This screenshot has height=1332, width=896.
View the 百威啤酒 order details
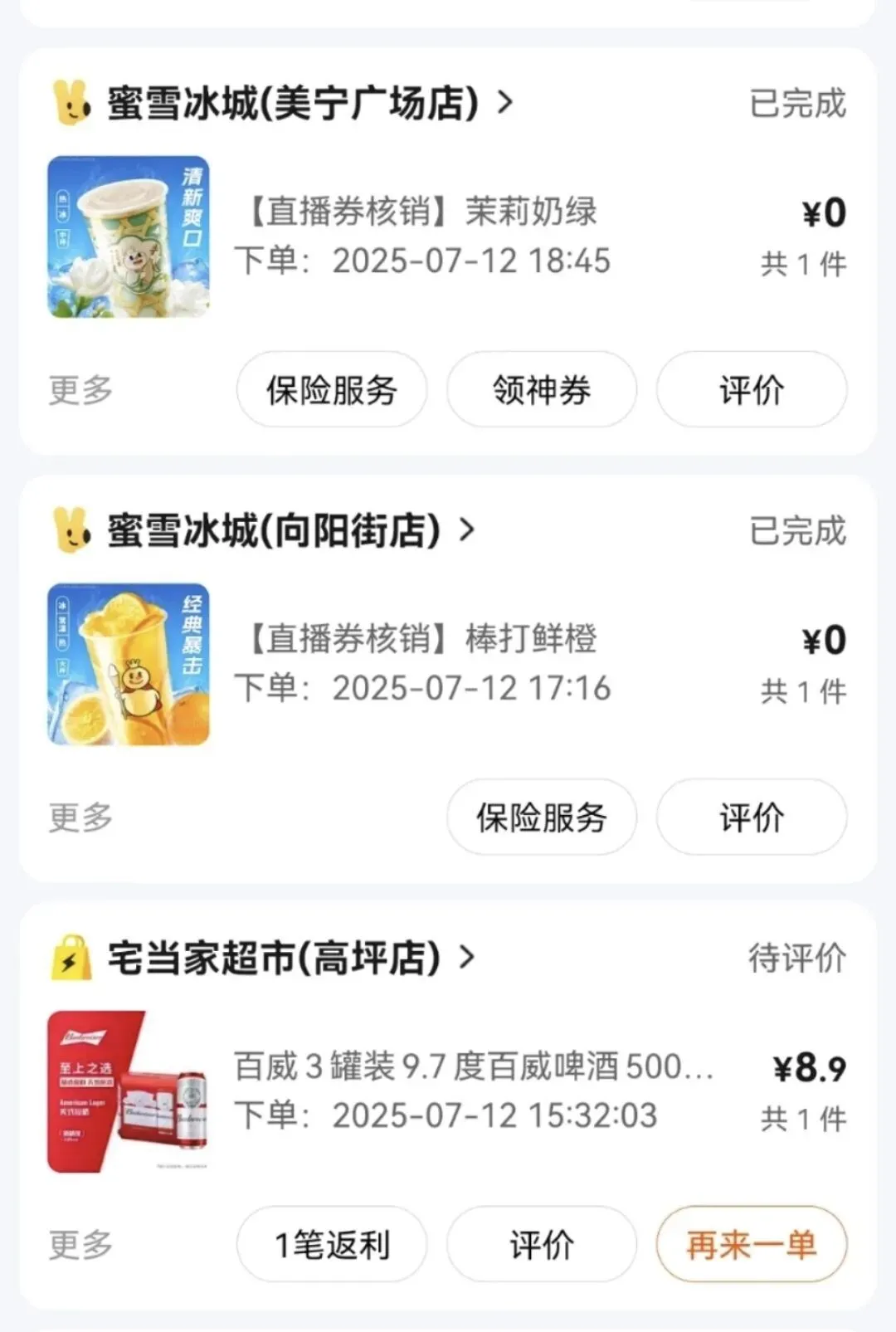(x=473, y=1091)
